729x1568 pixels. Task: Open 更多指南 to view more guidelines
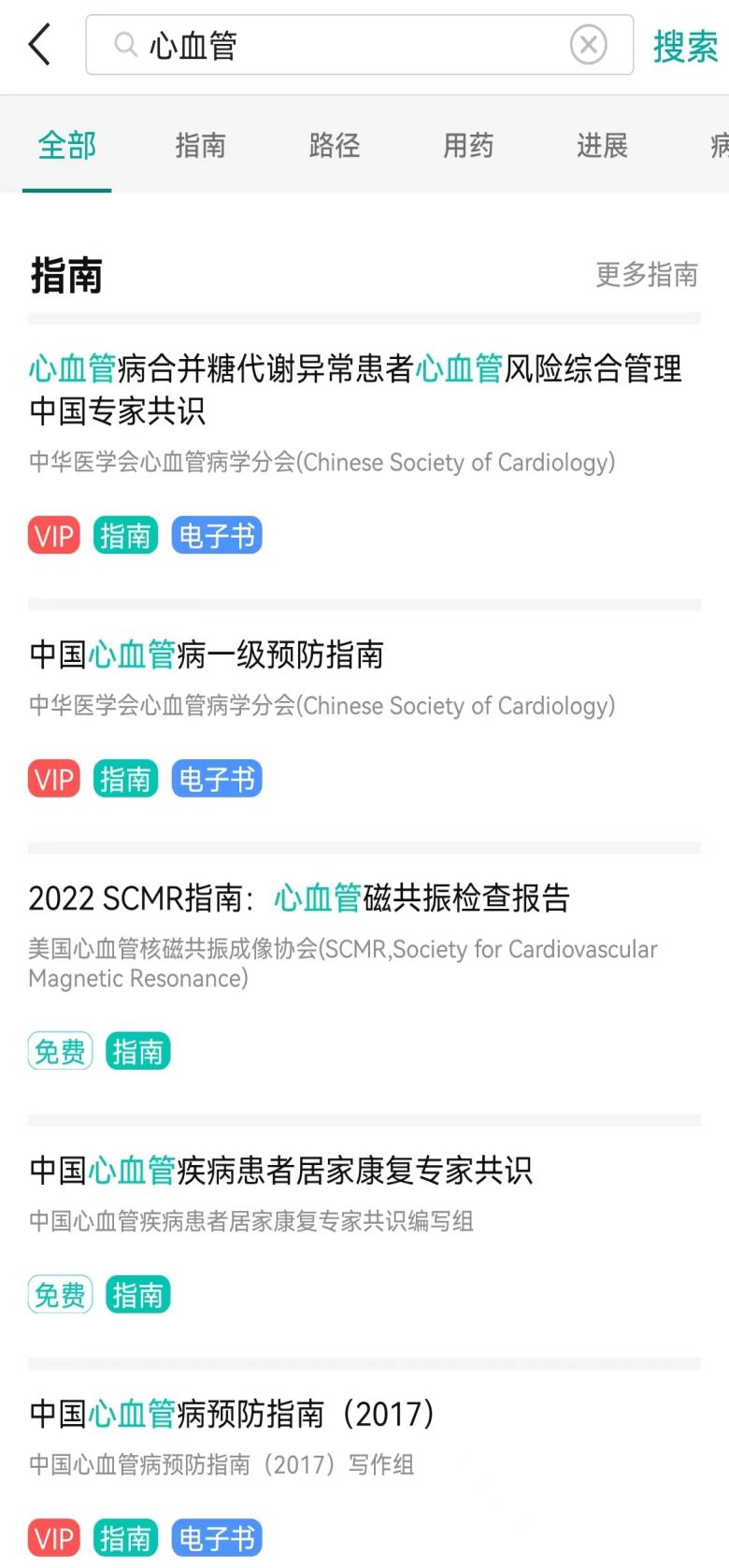pos(647,275)
